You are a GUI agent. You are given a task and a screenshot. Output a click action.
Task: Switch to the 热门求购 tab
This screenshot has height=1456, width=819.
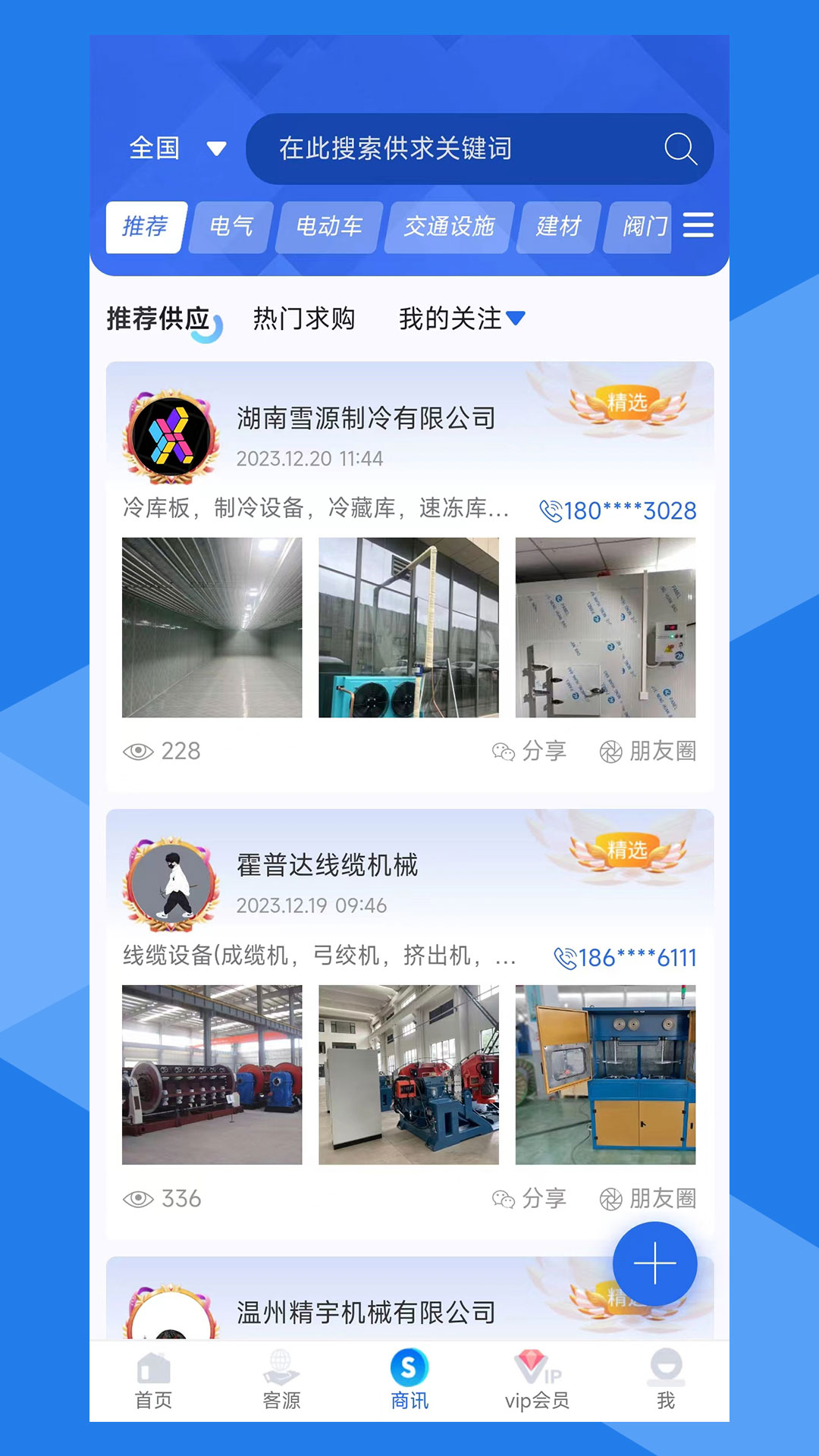click(303, 318)
